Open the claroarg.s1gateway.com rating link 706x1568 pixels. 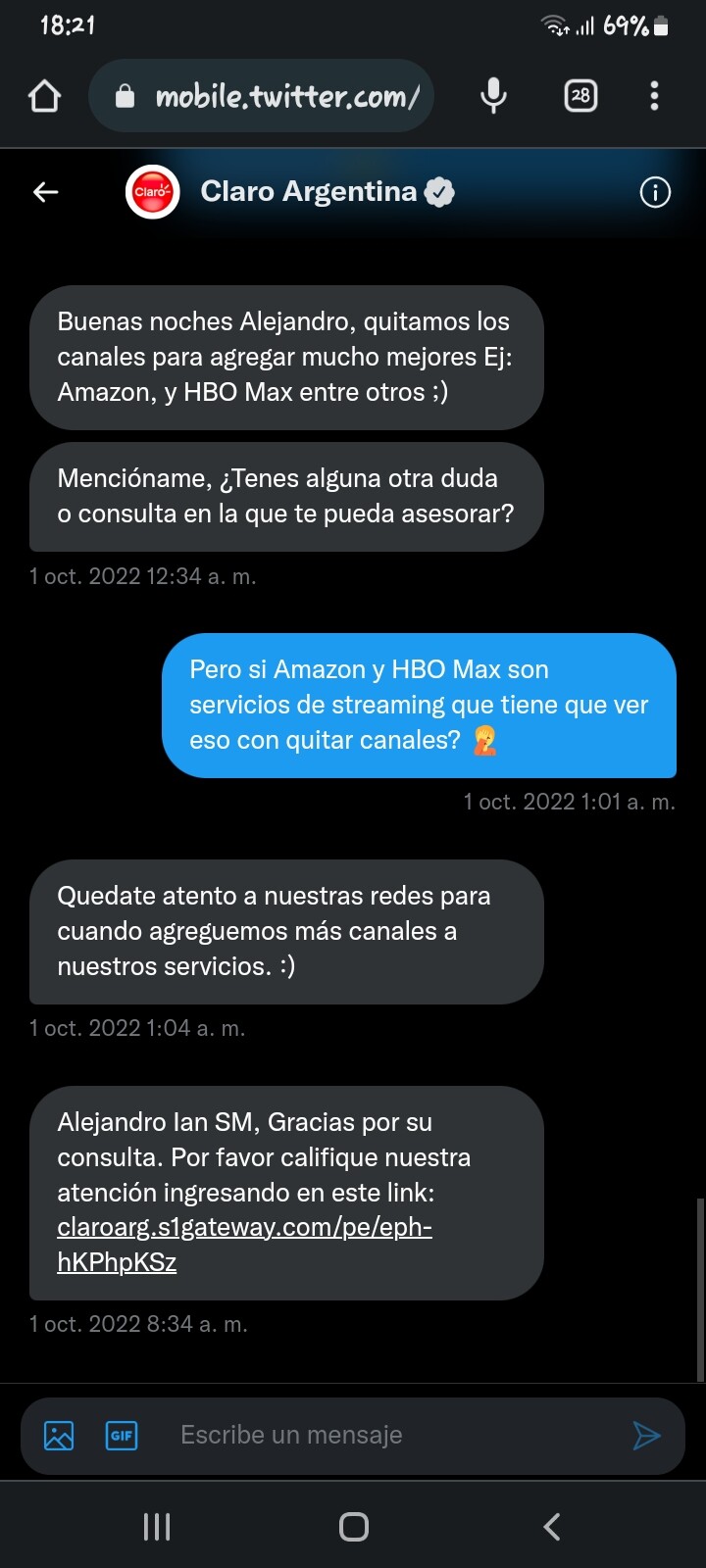pos(244,1245)
